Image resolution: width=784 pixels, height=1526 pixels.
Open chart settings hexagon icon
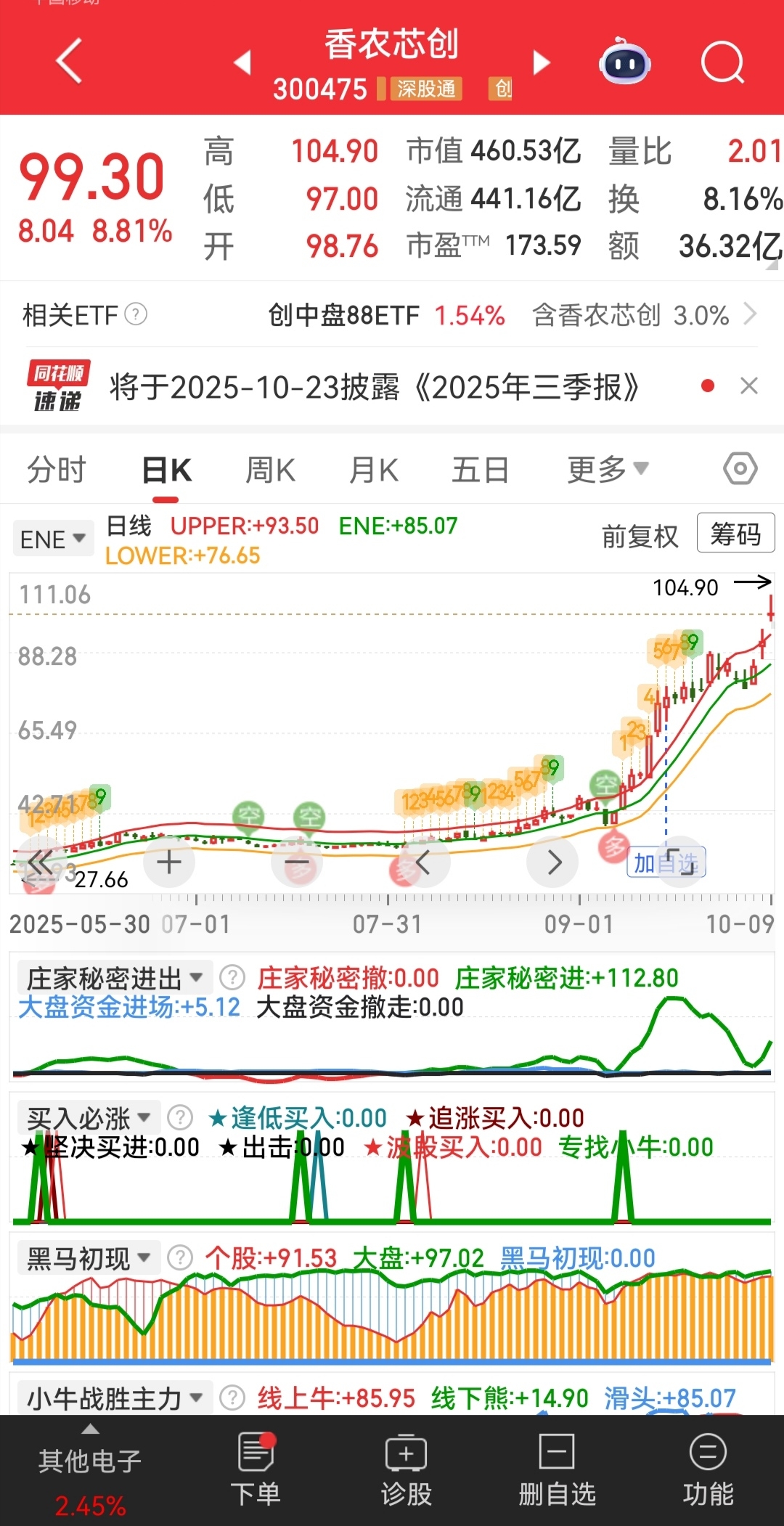[x=740, y=469]
